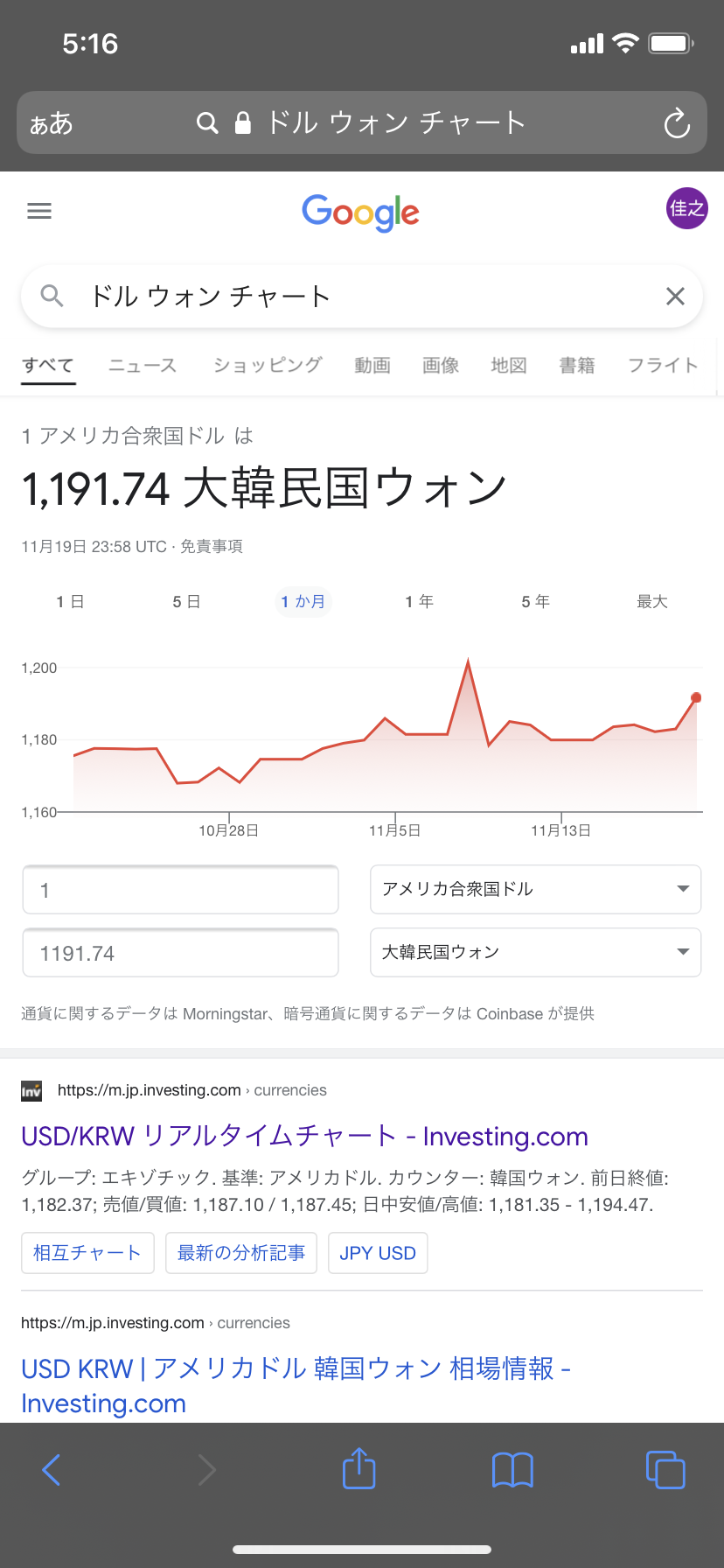Edit the dollar amount field showing 1
The width and height of the screenshot is (724, 1568).
[180, 890]
